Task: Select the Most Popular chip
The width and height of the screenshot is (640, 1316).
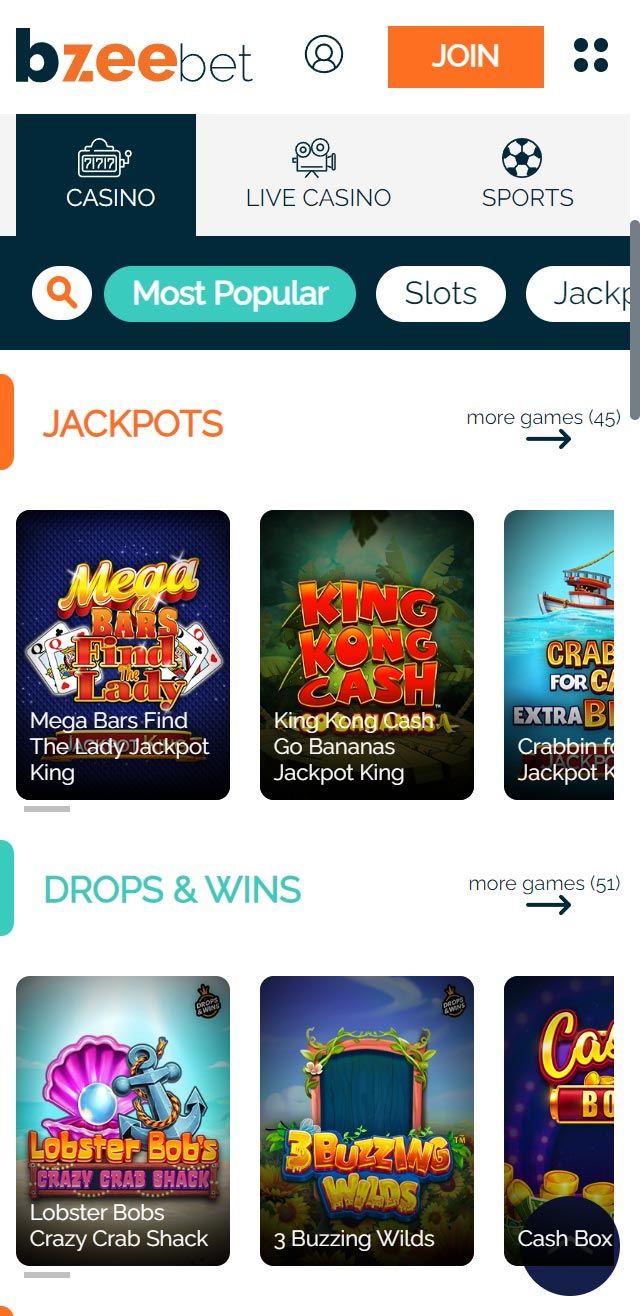Action: [x=230, y=294]
